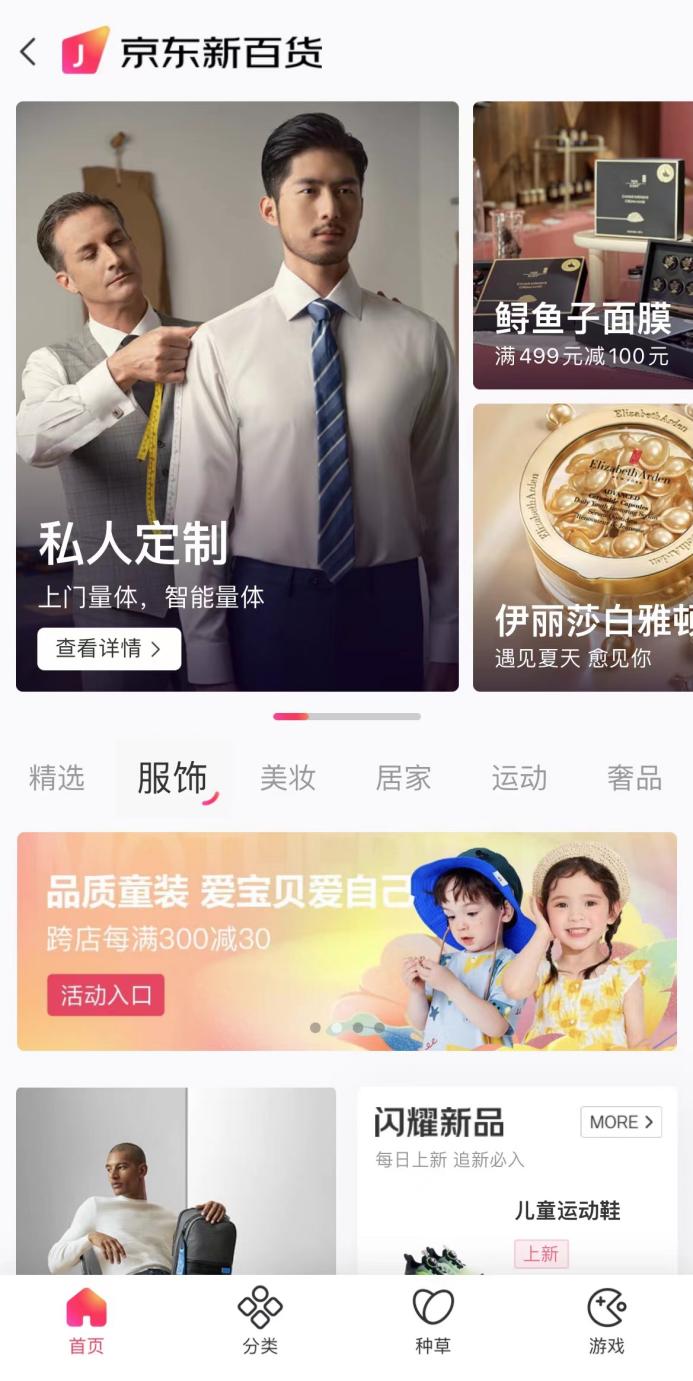
Task: Switch to the 种草 bottom tab
Action: pos(433,1322)
